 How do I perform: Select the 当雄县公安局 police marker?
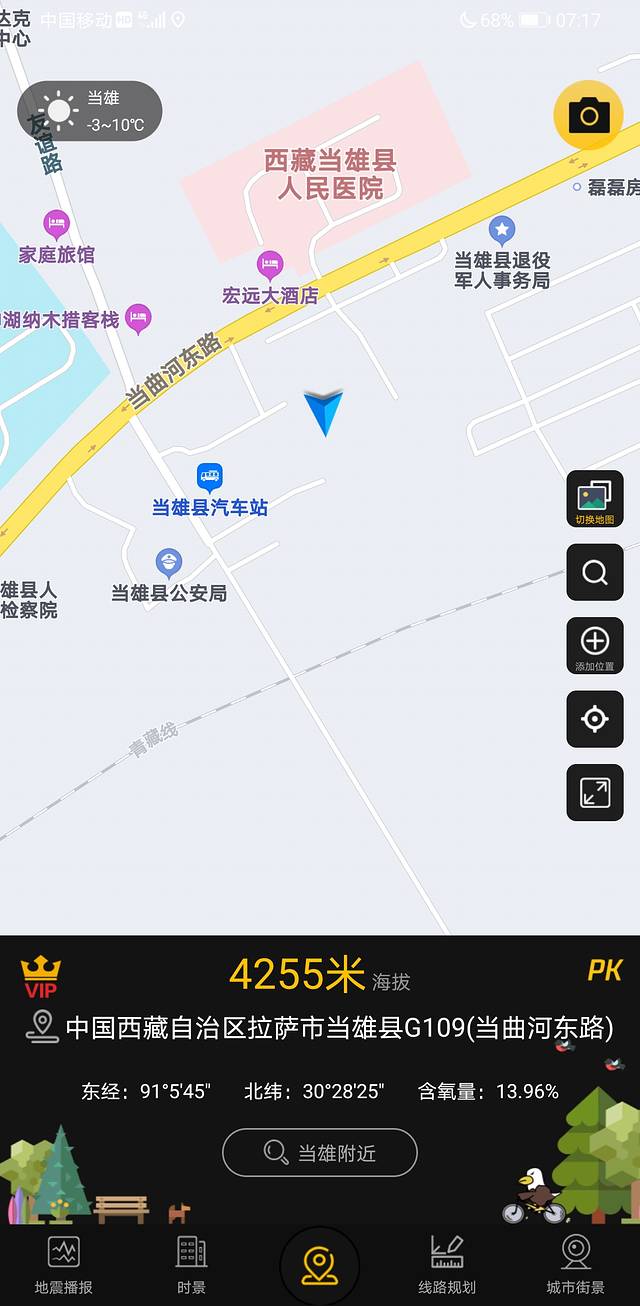[169, 562]
